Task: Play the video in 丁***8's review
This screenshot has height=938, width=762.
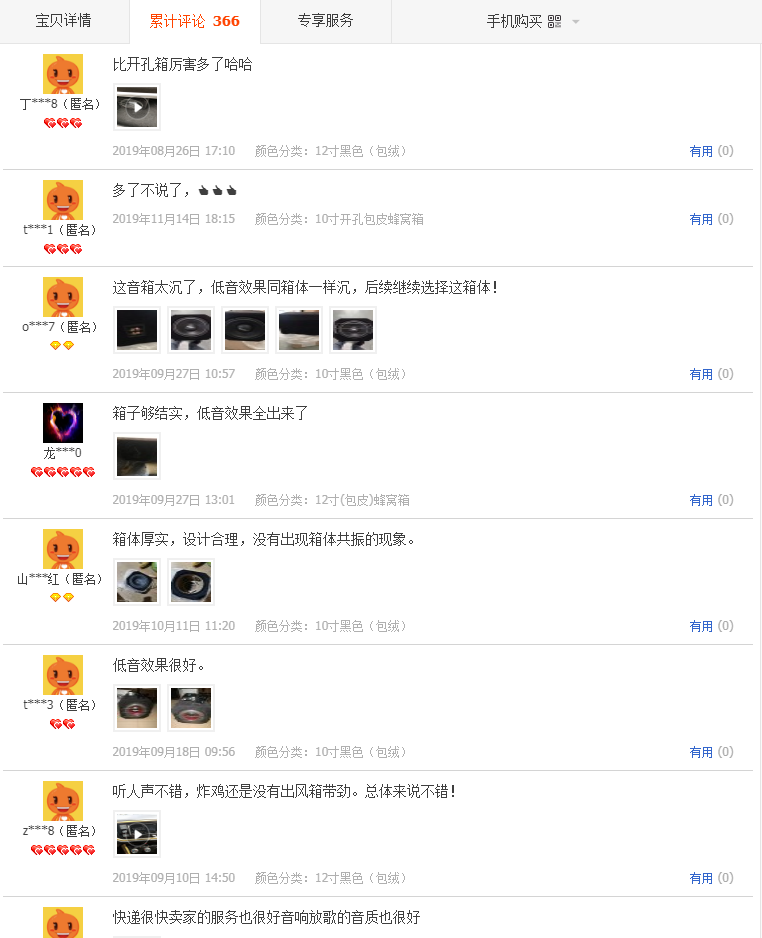Action: (x=137, y=107)
